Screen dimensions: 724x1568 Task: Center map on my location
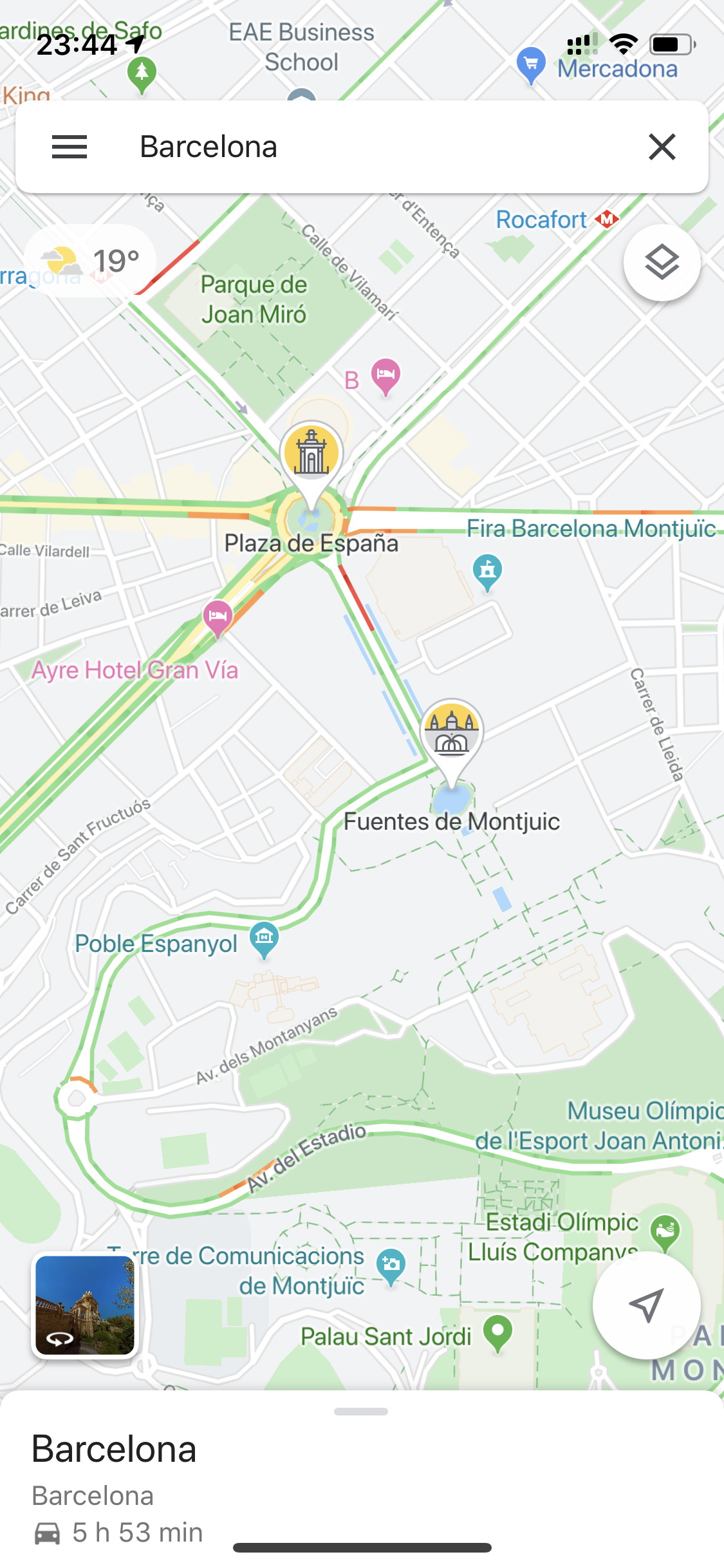pyautogui.click(x=646, y=1305)
